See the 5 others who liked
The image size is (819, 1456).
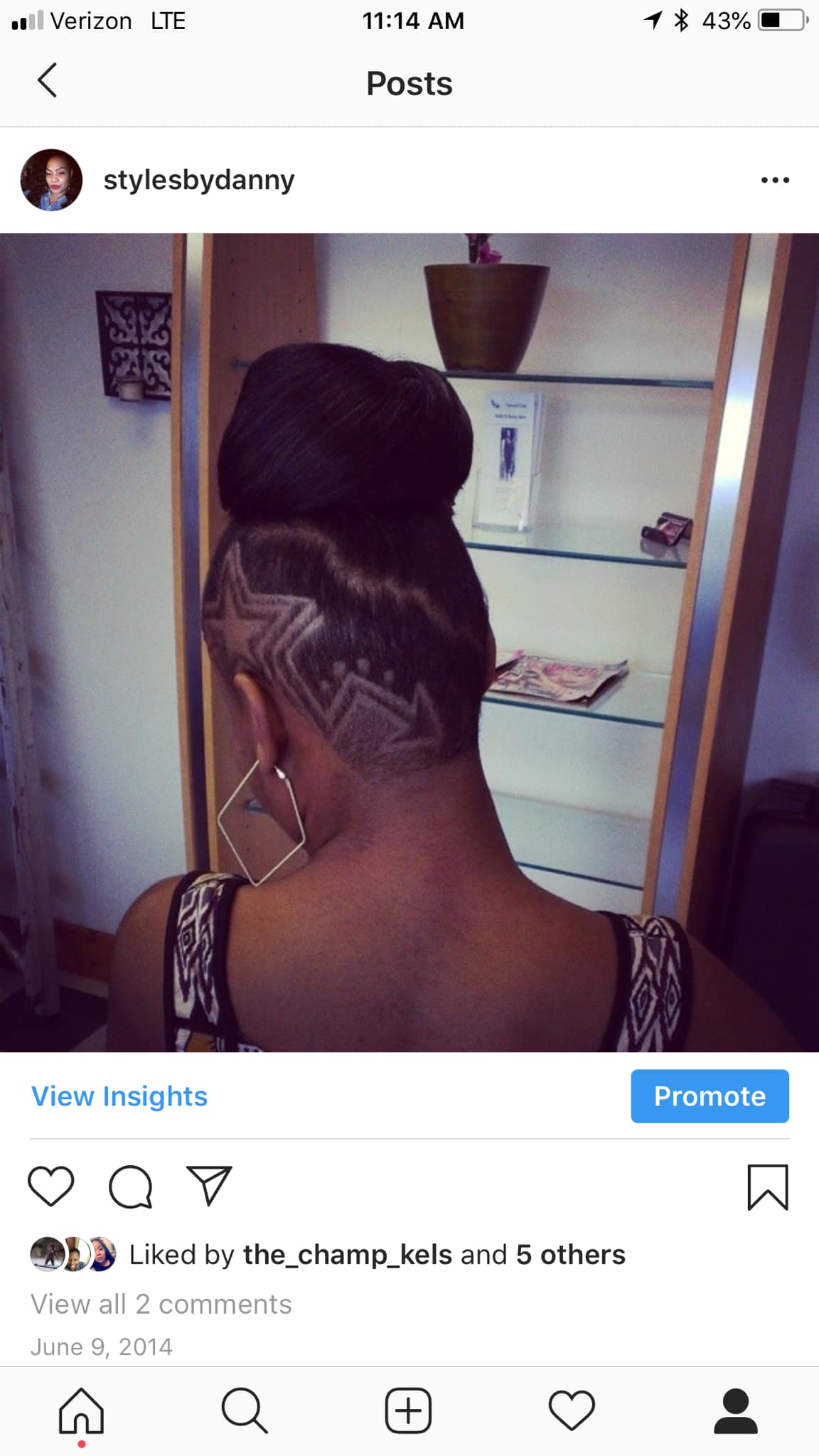point(571,1255)
